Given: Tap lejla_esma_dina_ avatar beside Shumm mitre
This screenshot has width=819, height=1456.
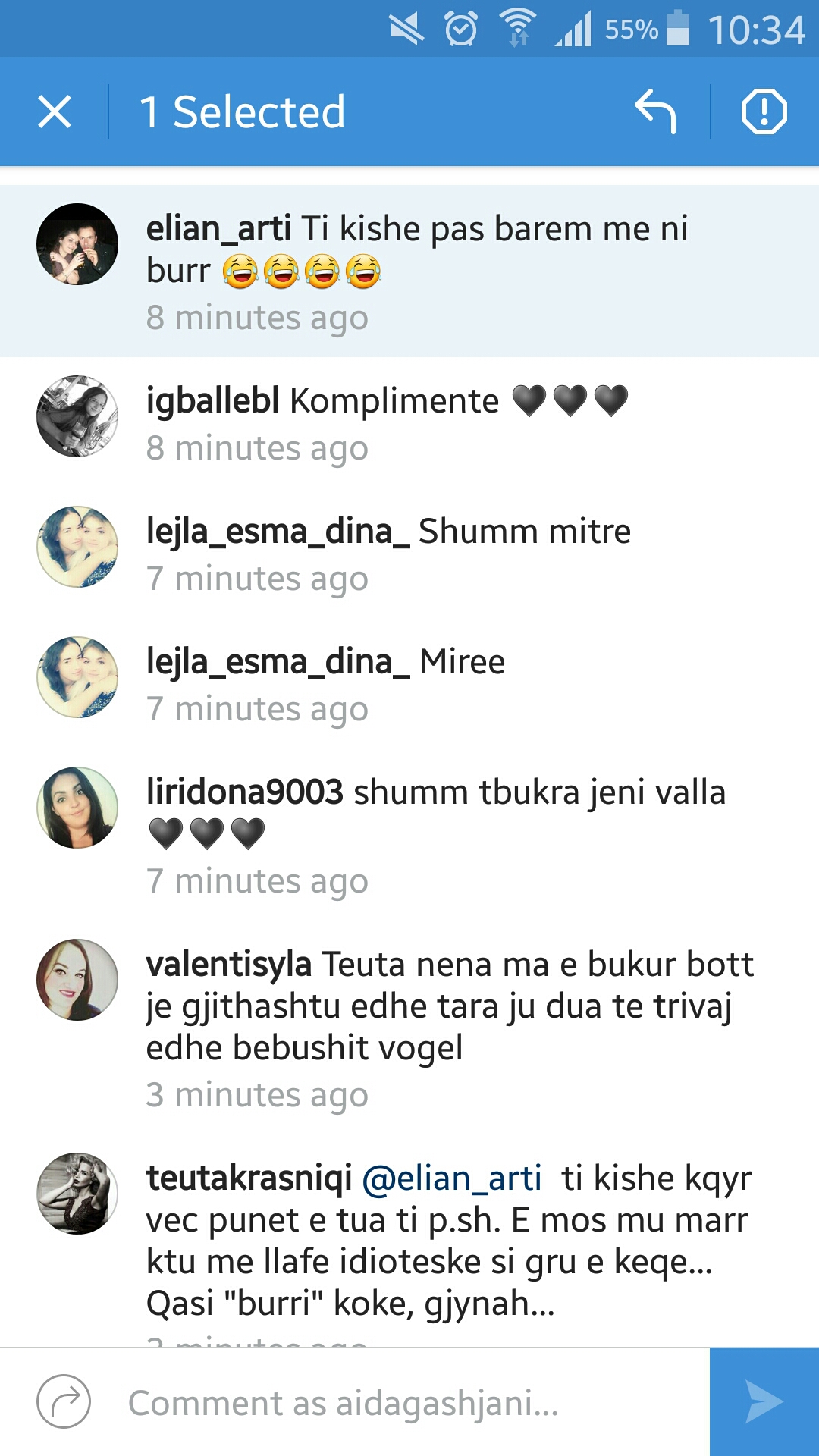Looking at the screenshot, I should coord(77,547).
